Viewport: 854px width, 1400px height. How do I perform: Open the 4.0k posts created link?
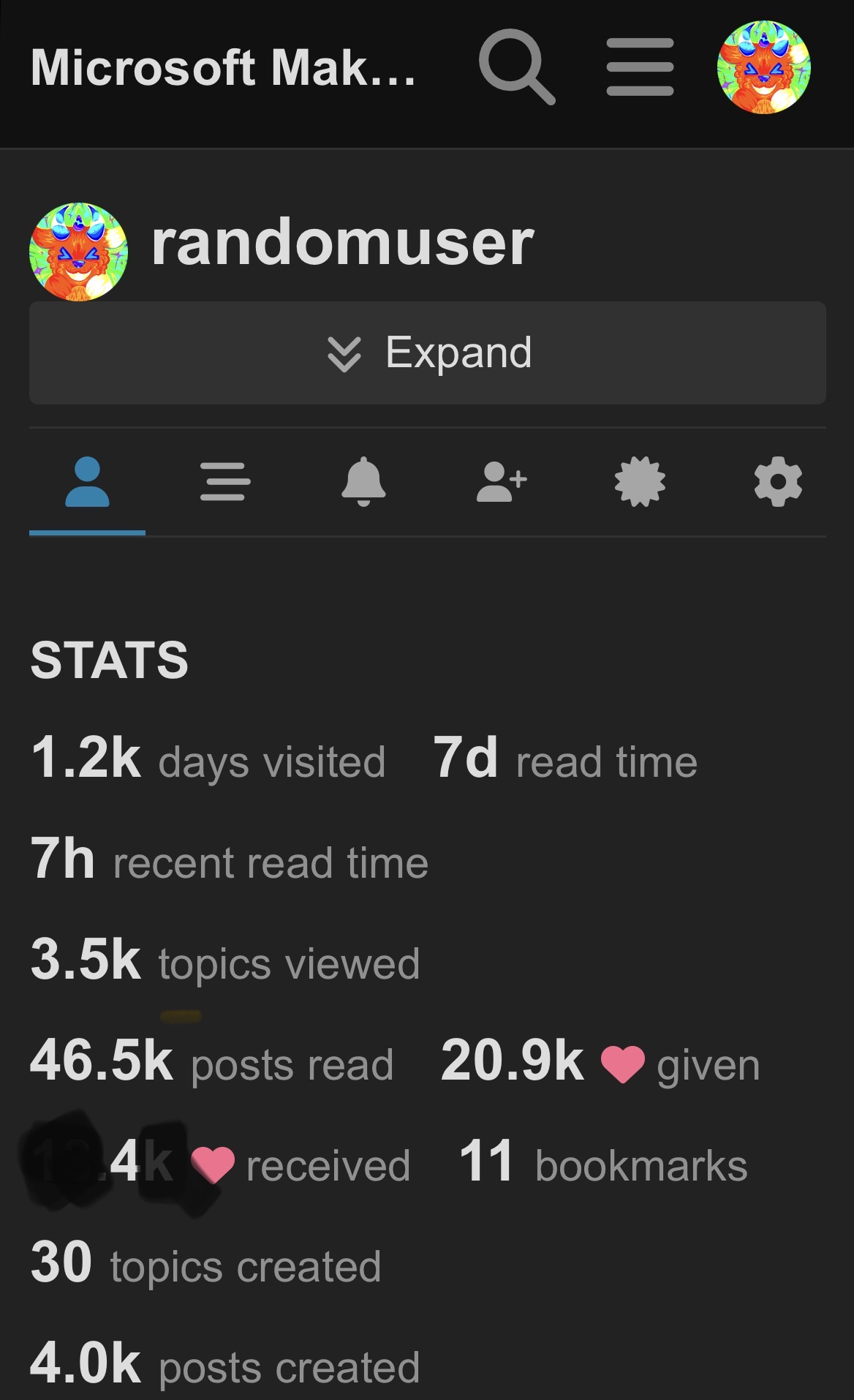[x=224, y=1365]
